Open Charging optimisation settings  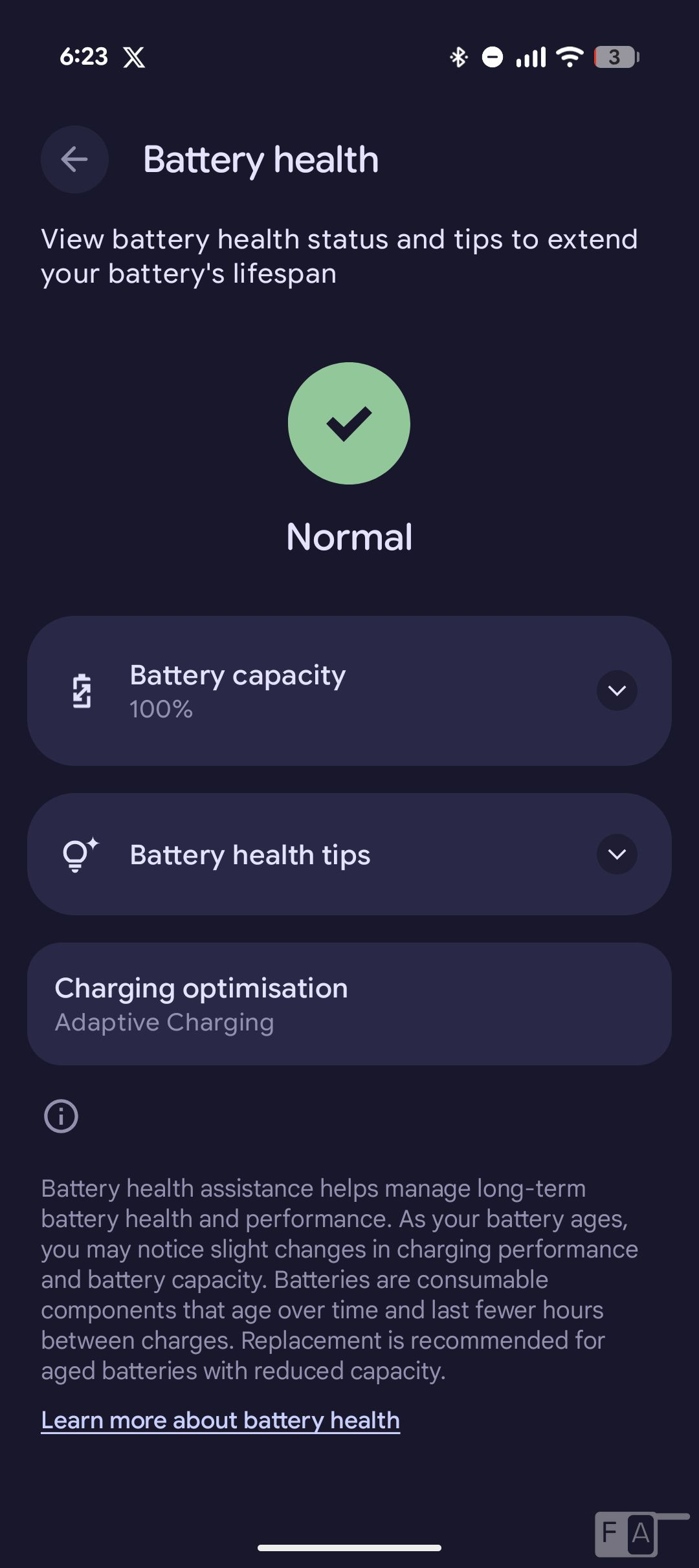coord(349,1004)
